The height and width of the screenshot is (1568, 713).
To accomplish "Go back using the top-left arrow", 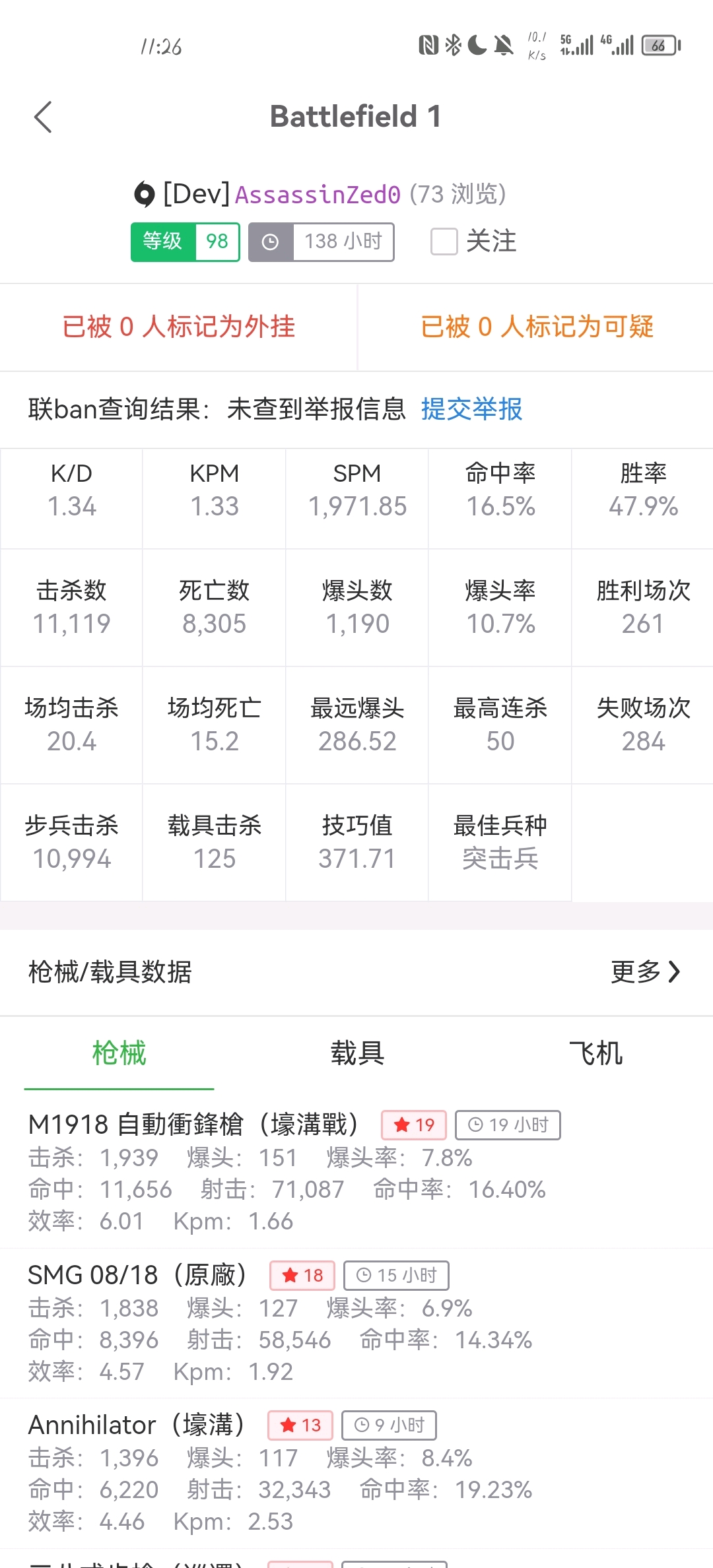I will [x=43, y=117].
